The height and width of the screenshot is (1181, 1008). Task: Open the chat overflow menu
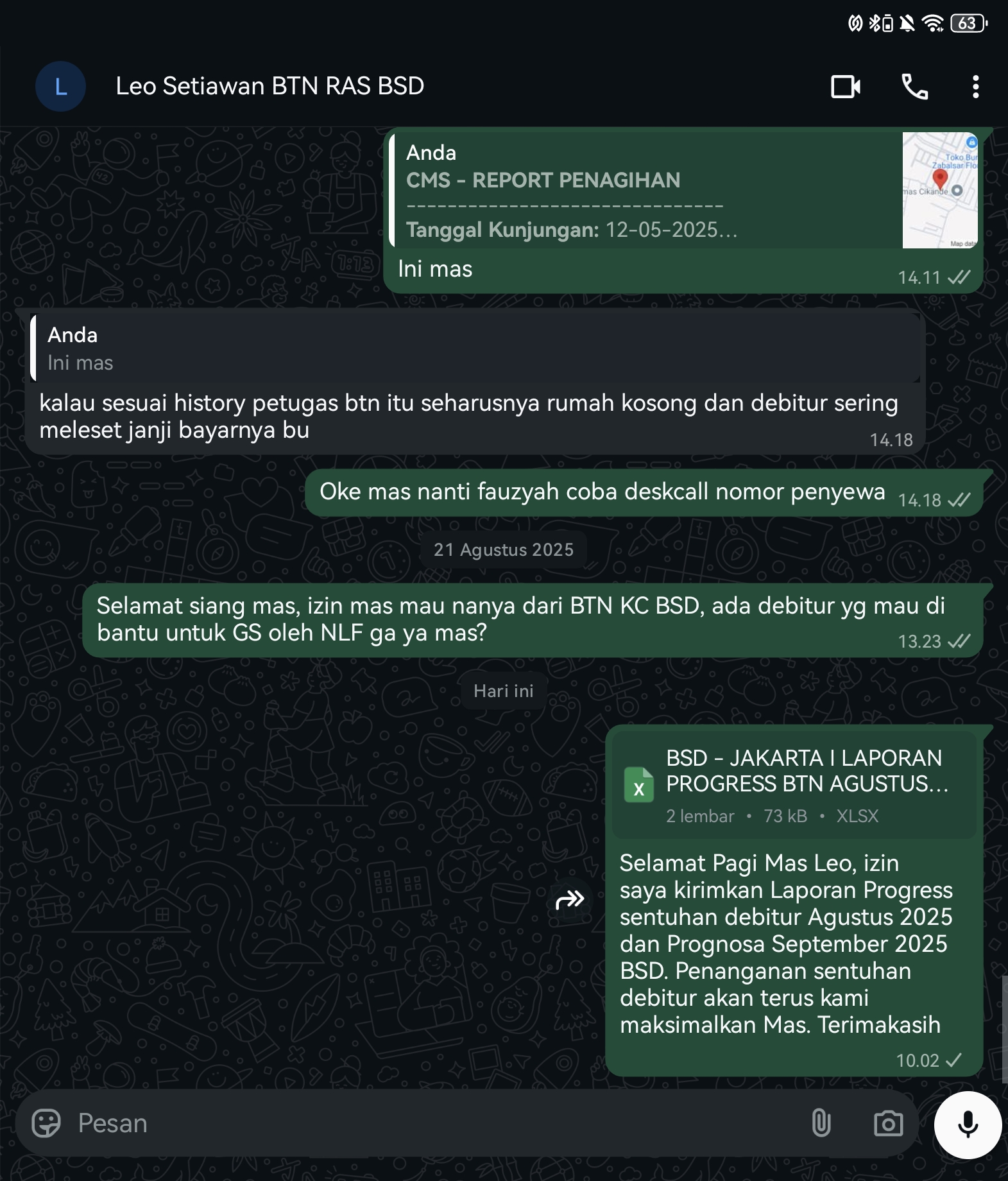click(x=975, y=87)
